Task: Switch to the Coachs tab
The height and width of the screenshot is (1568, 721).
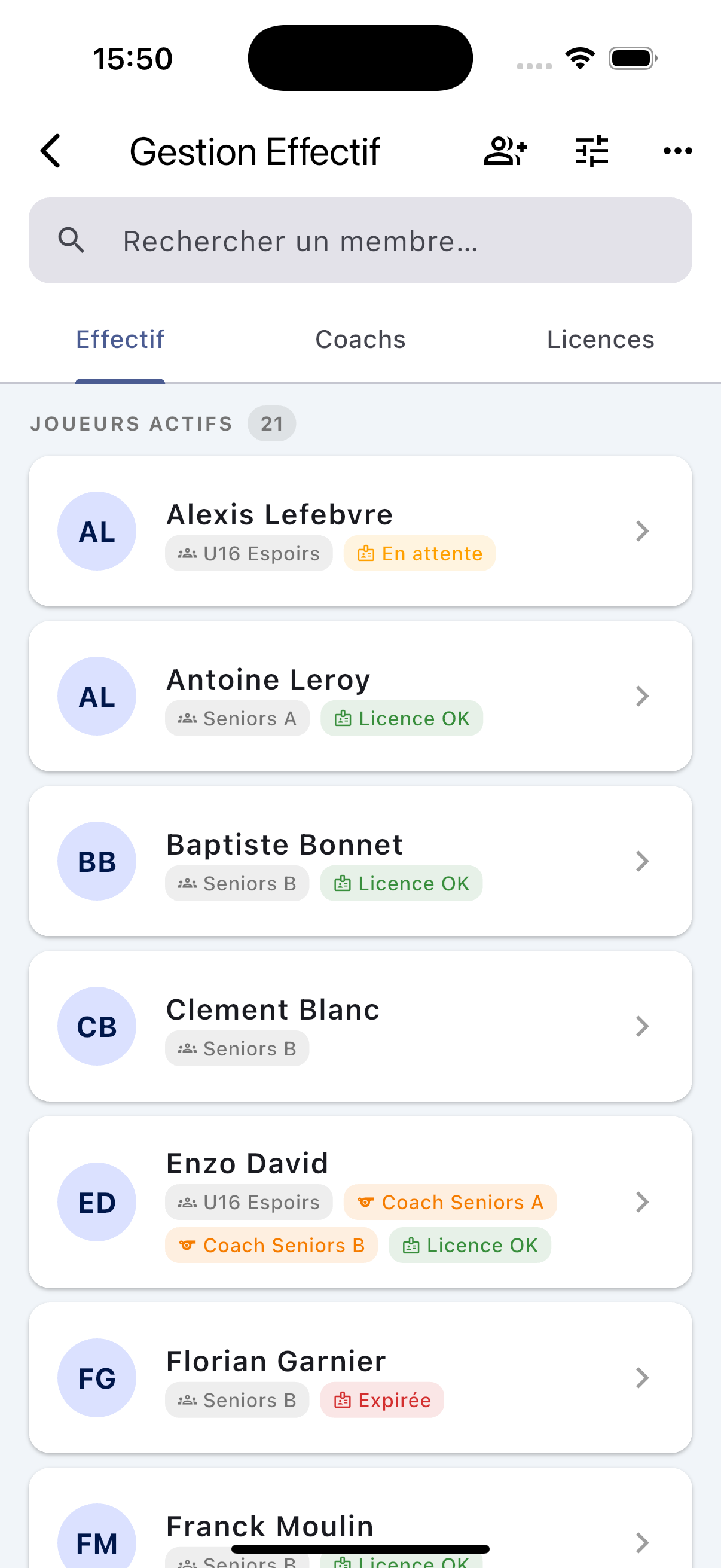Action: click(x=360, y=339)
